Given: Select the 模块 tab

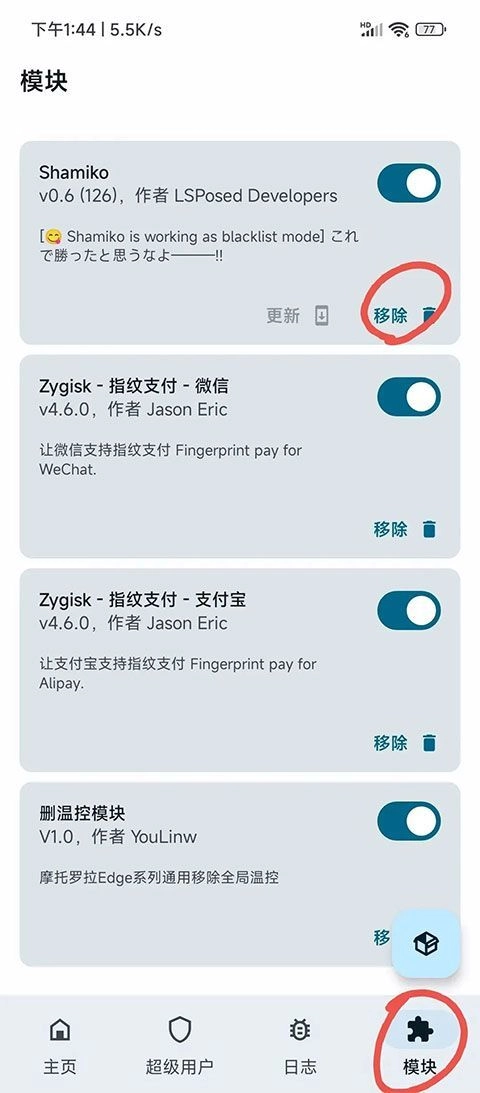Looking at the screenshot, I should [x=420, y=1046].
